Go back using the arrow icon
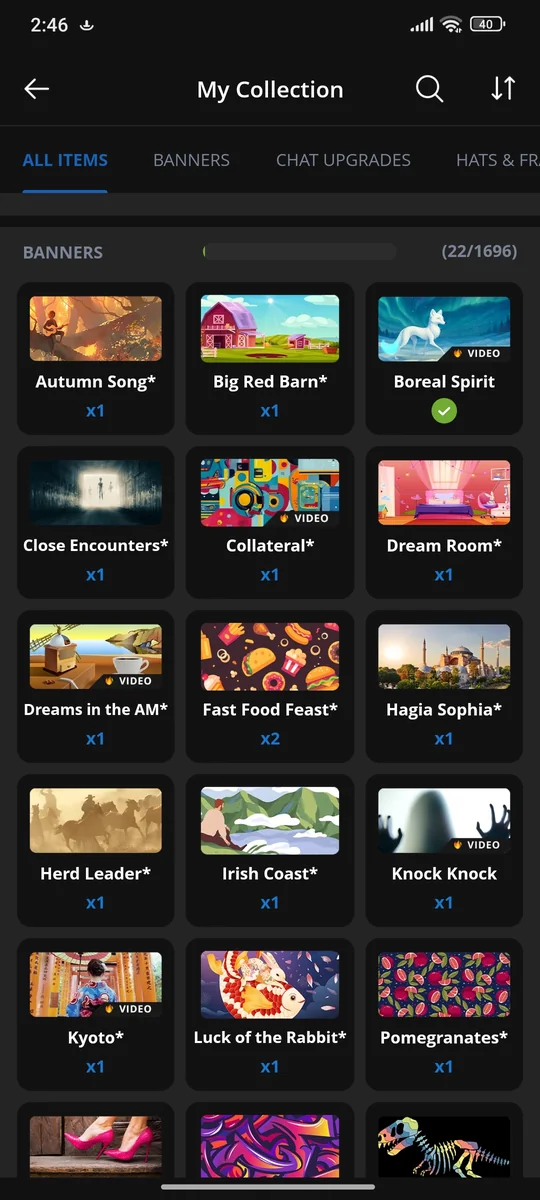Image resolution: width=540 pixels, height=1200 pixels. (x=37, y=89)
